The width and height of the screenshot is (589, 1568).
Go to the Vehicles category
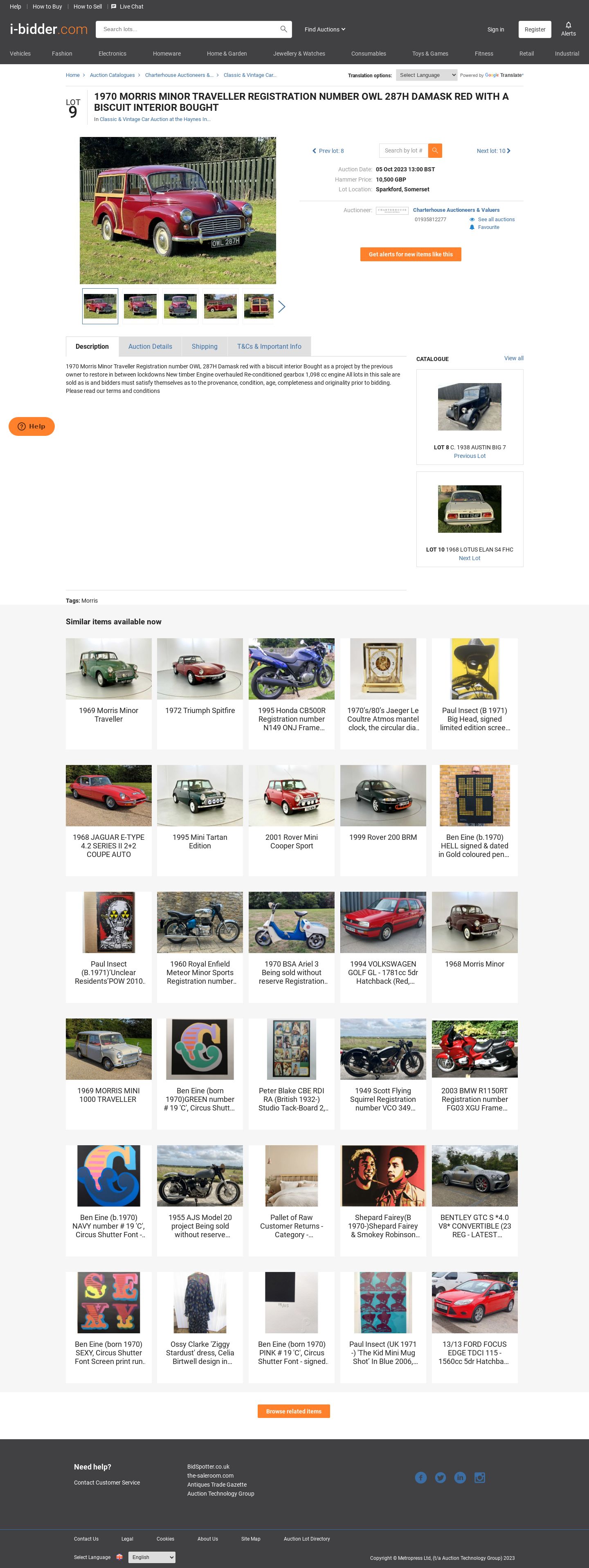coord(20,54)
